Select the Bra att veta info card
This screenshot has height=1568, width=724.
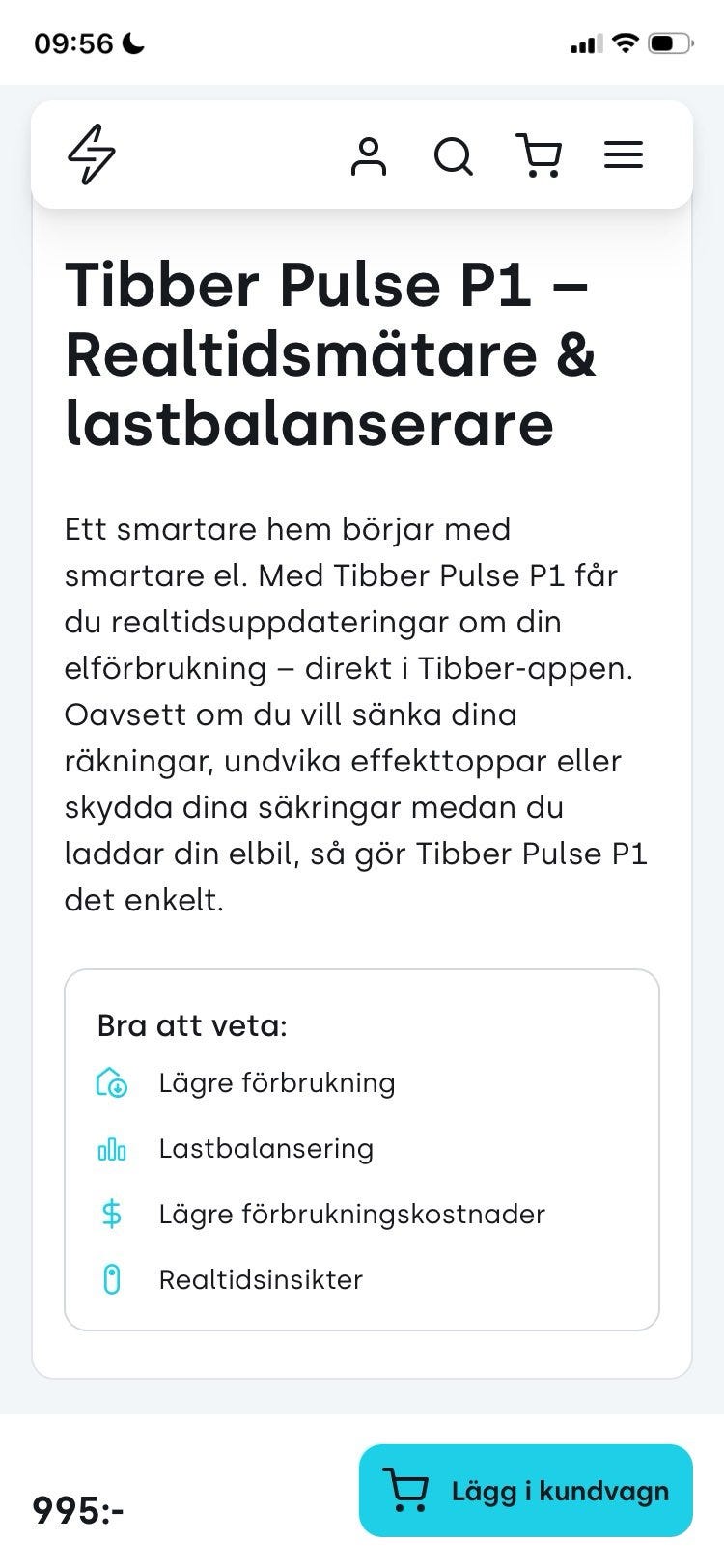[362, 1144]
